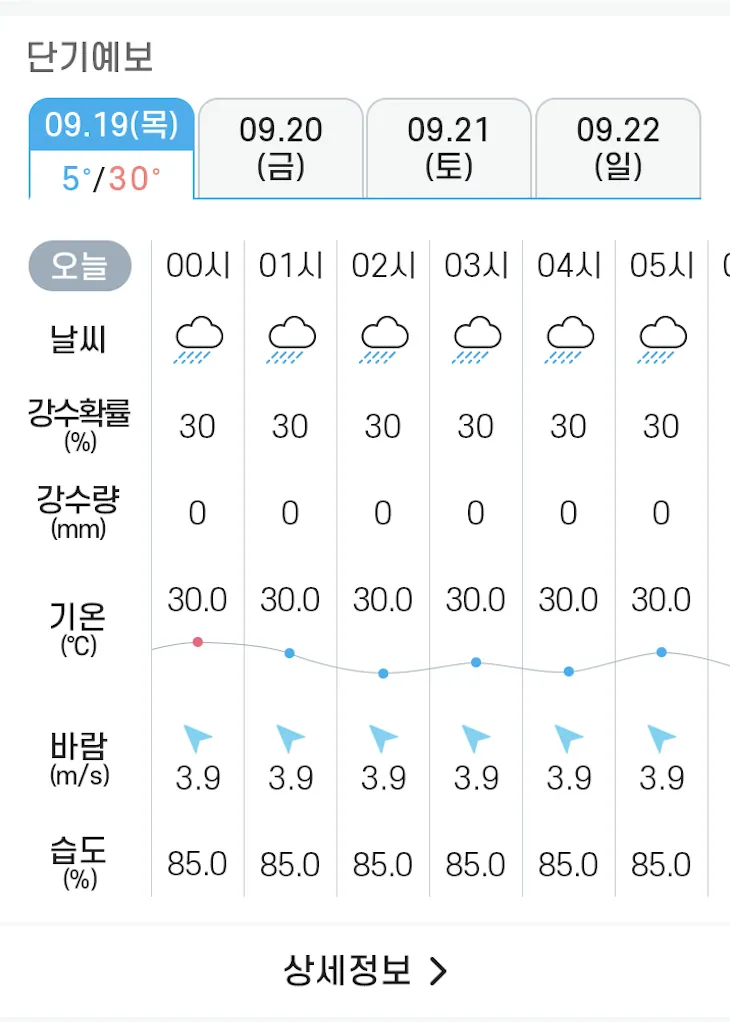Open the 09.21 (토) forecast tab
730x1022 pixels.
449,148
